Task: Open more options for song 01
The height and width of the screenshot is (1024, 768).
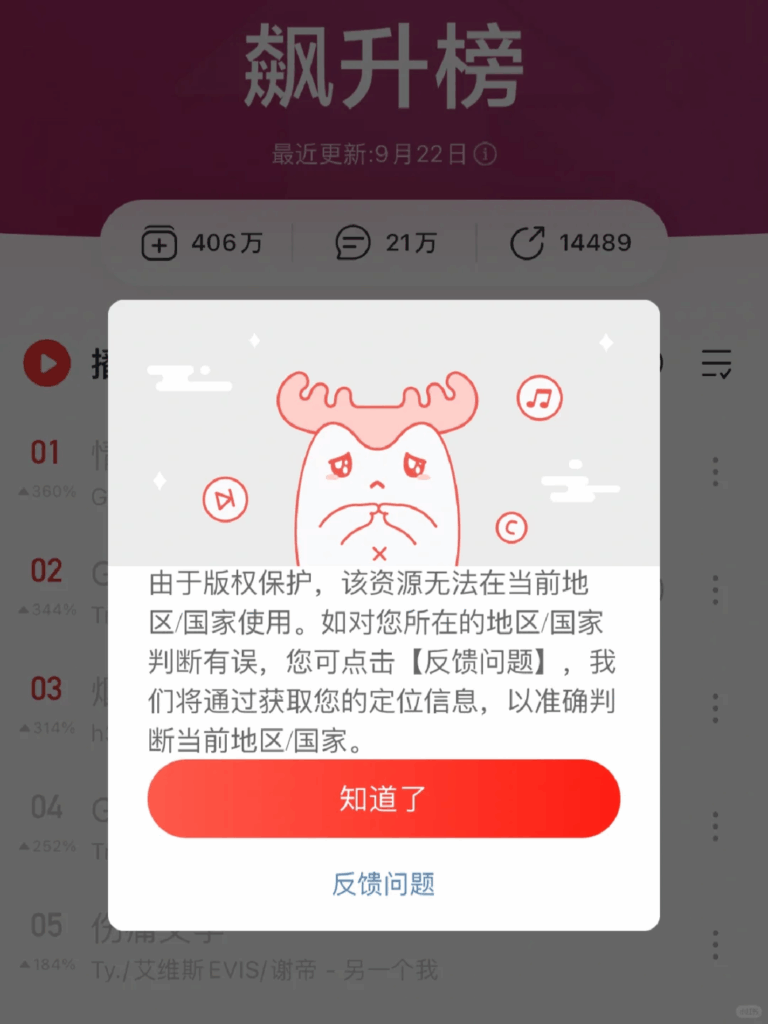Action: click(x=715, y=471)
